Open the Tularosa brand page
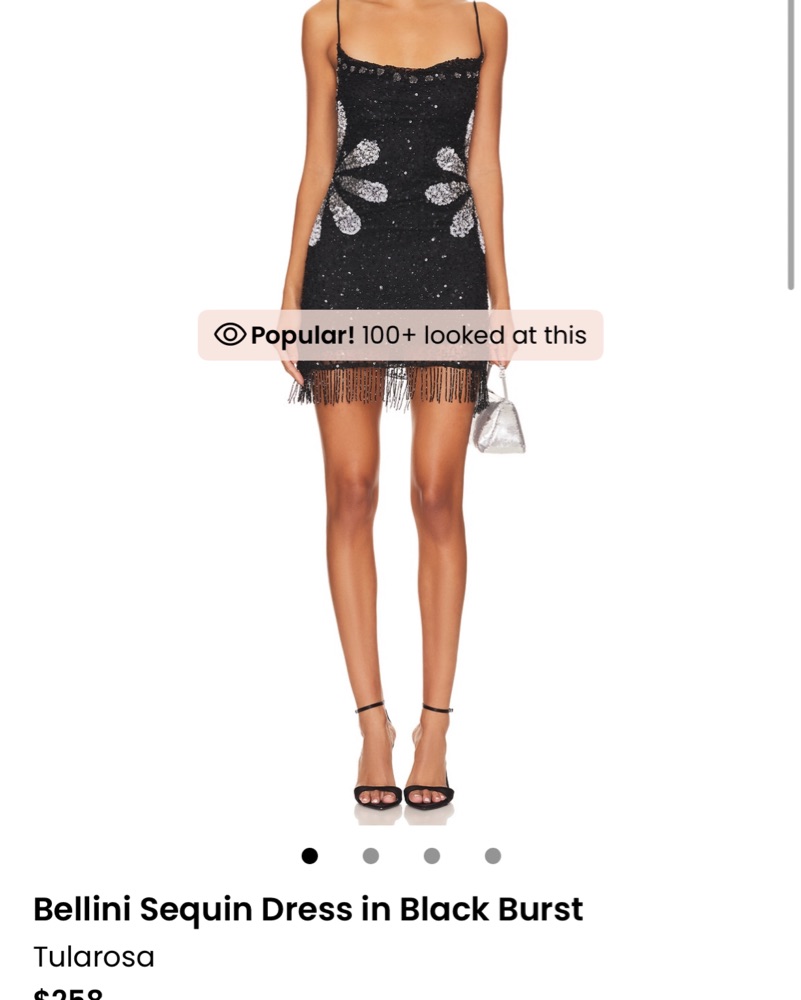 (94, 957)
